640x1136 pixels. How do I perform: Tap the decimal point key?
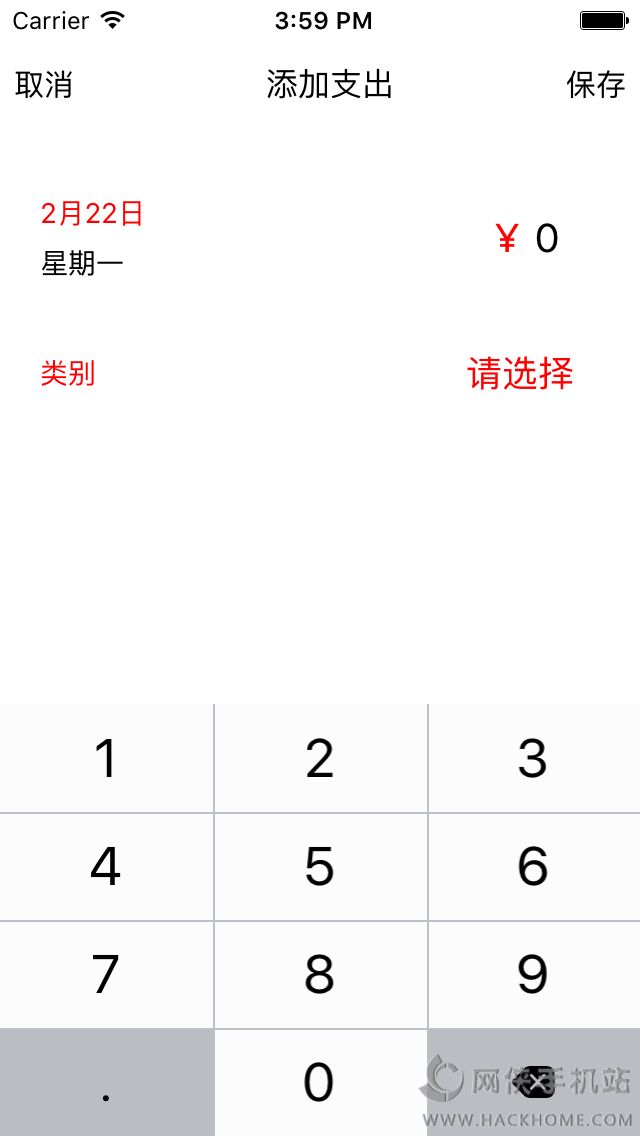[x=106, y=1082]
